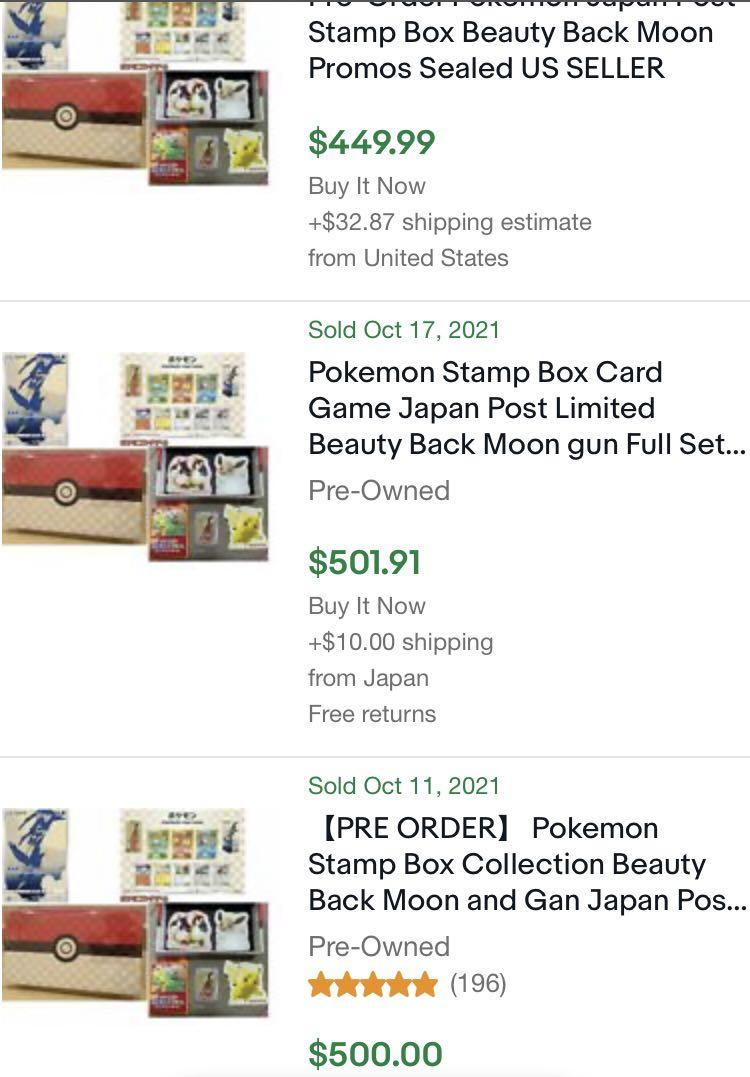Screen dimensions: 750x1077
Task: Click the '+$32.87 shipping estimate' text
Action: (448, 222)
